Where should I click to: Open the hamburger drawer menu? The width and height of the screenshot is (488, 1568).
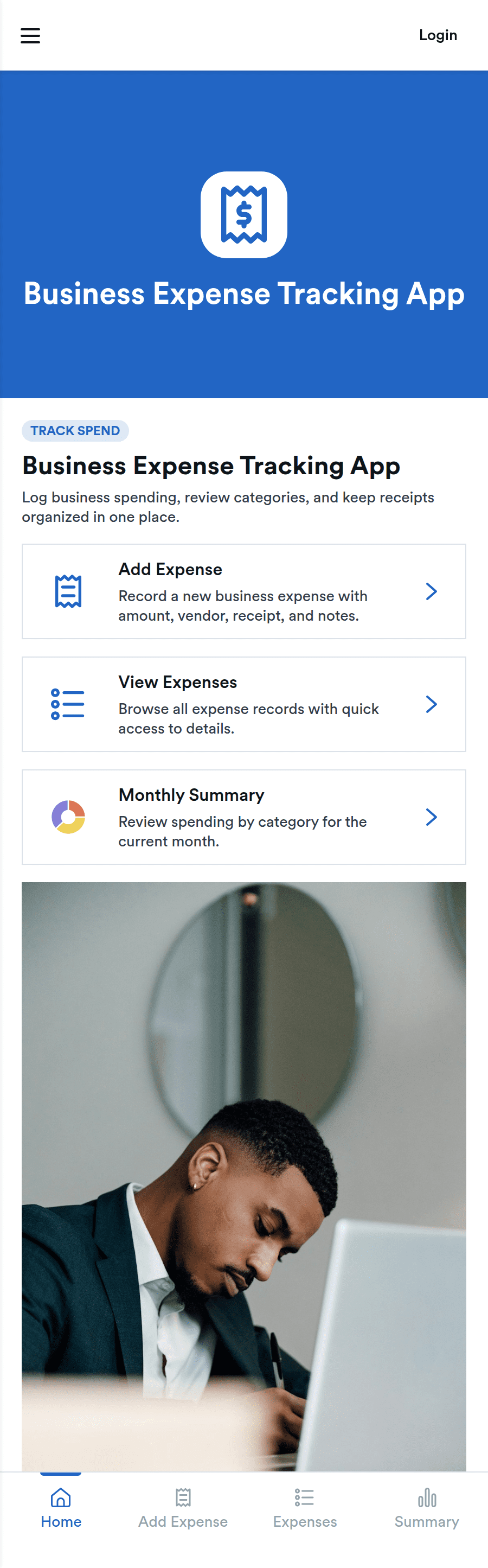[x=30, y=35]
